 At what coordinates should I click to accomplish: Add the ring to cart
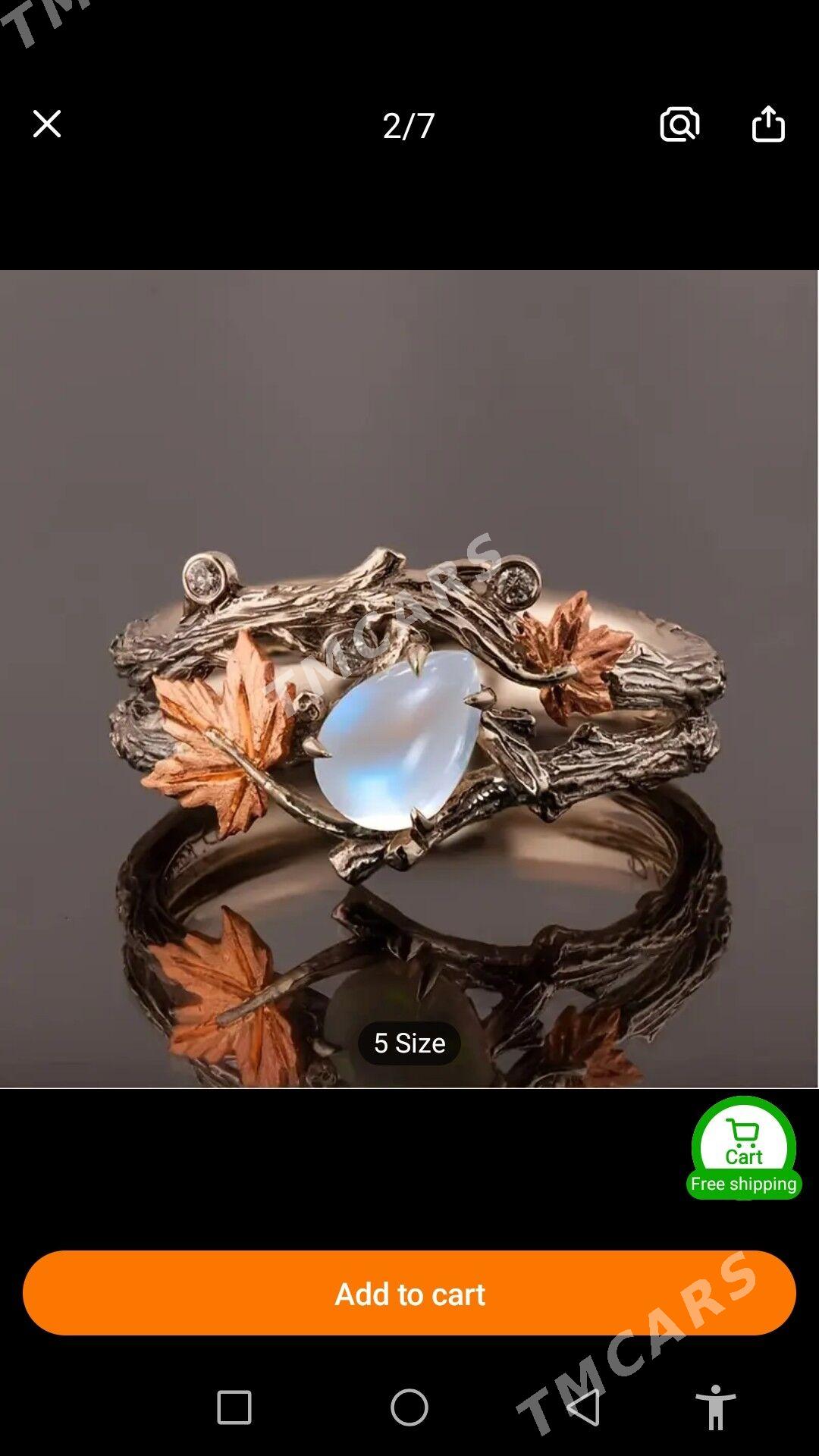409,1293
